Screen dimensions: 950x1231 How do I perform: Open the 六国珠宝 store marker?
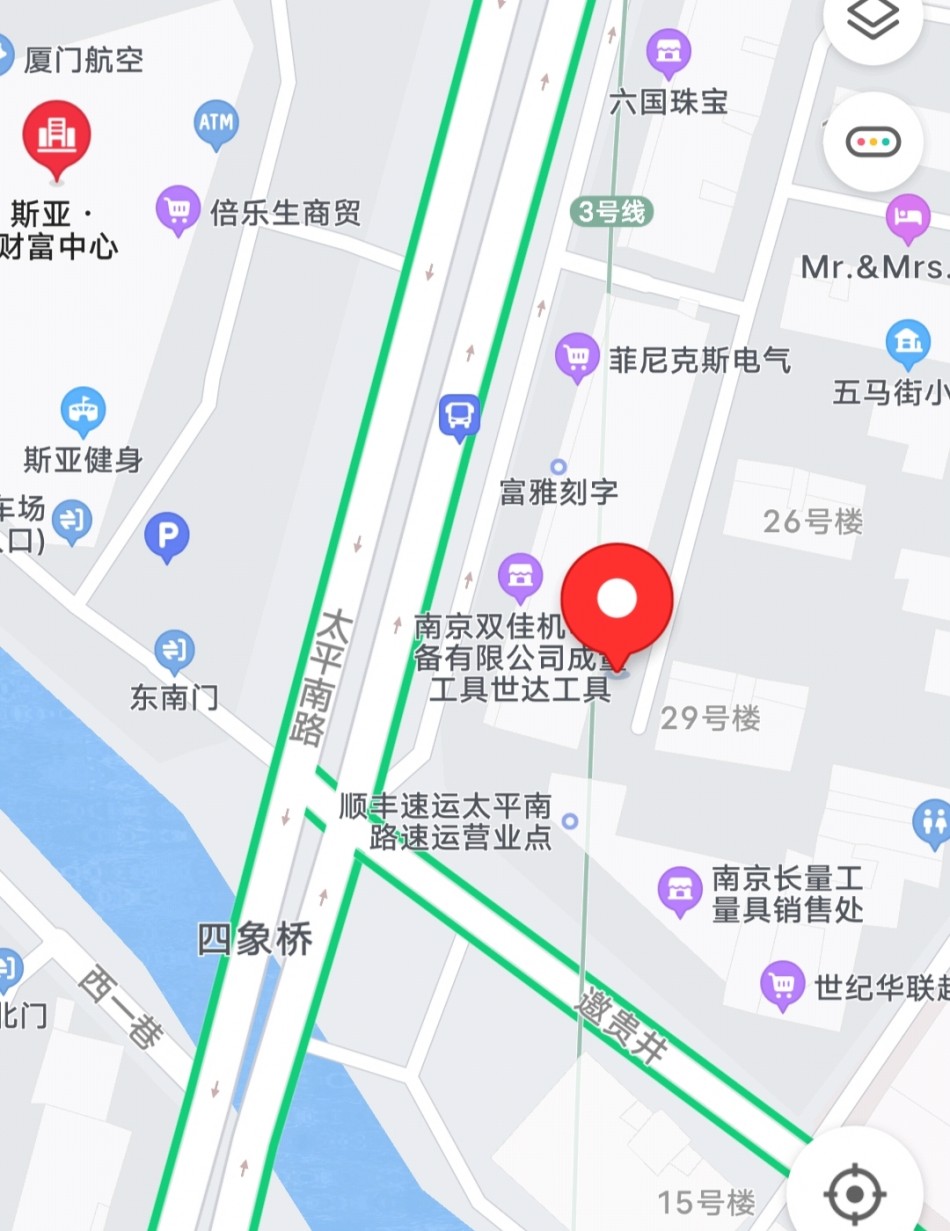tap(668, 51)
